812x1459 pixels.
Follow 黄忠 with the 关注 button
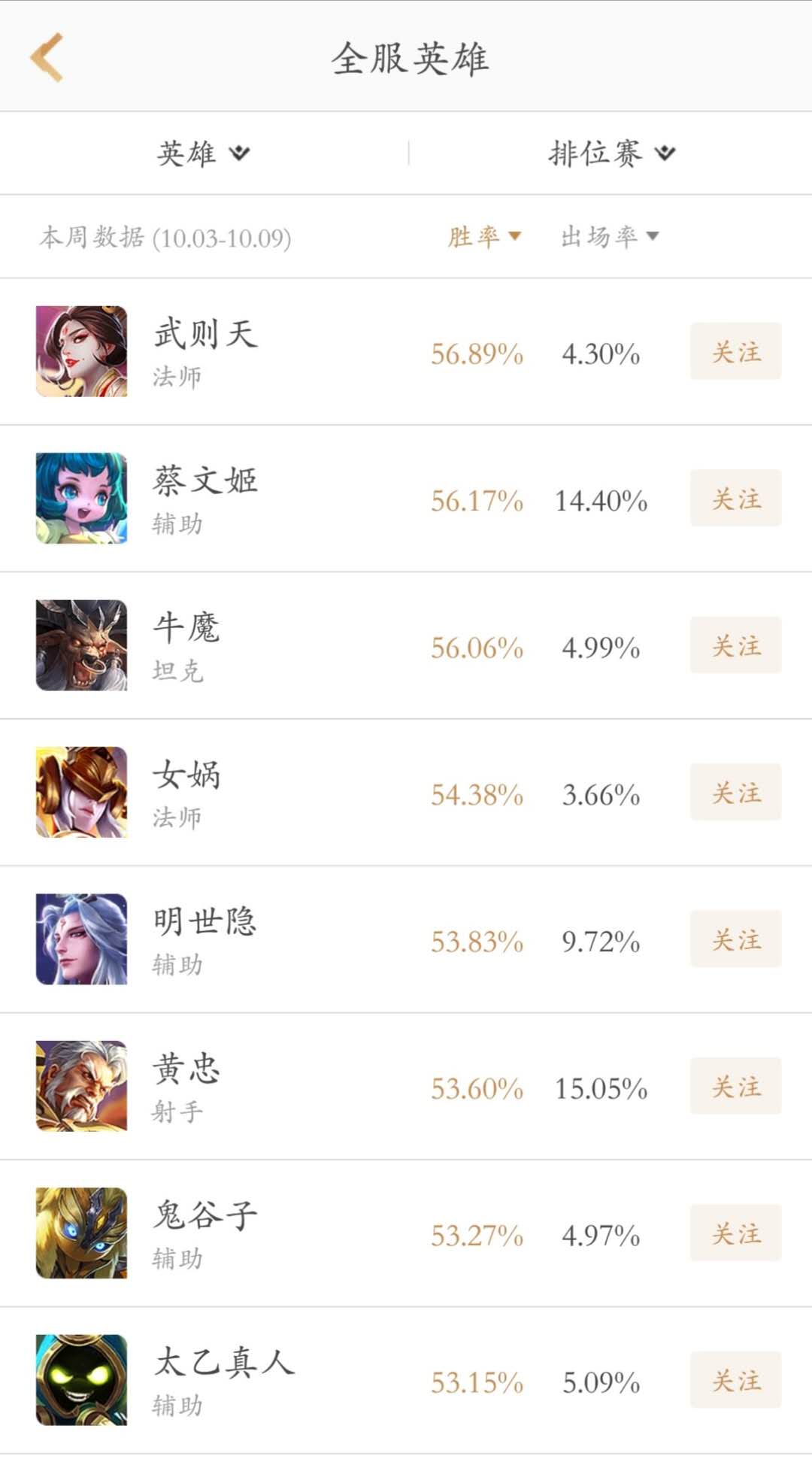[x=735, y=1087]
